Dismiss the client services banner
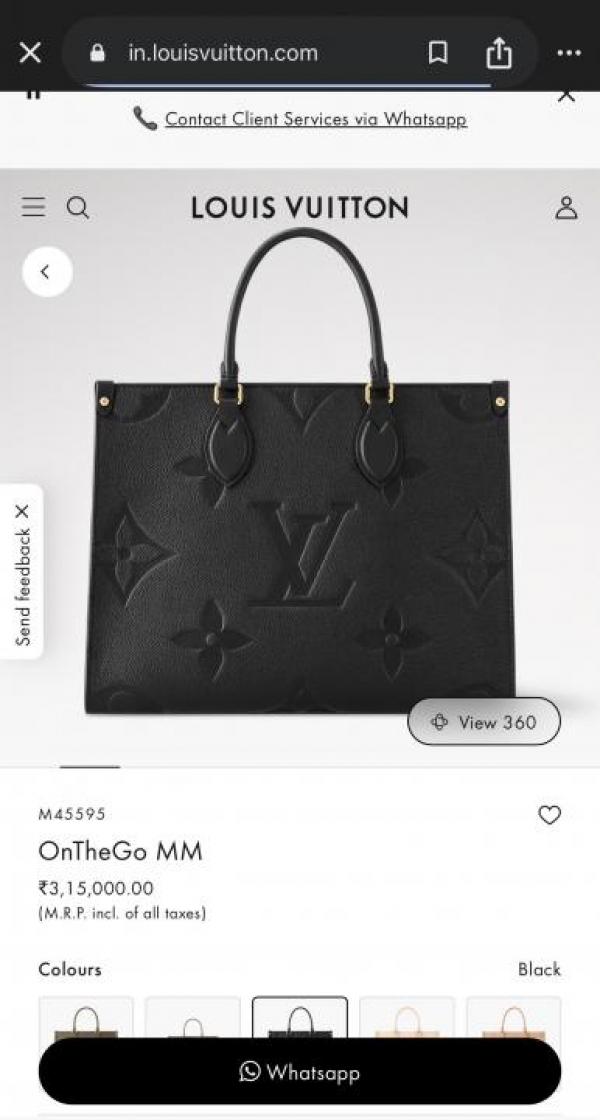This screenshot has height=1120, width=600. coord(566,95)
